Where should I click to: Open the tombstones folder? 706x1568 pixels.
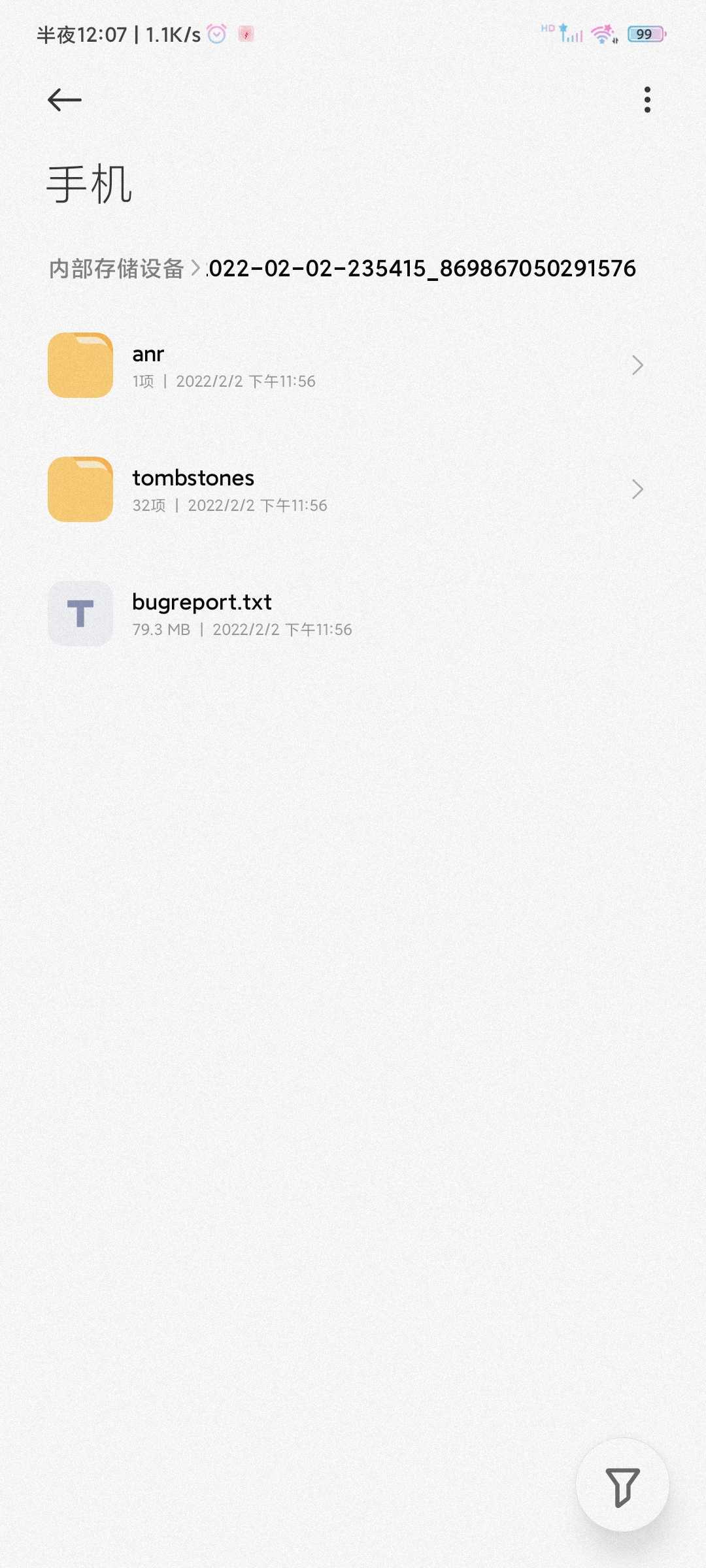tap(353, 489)
